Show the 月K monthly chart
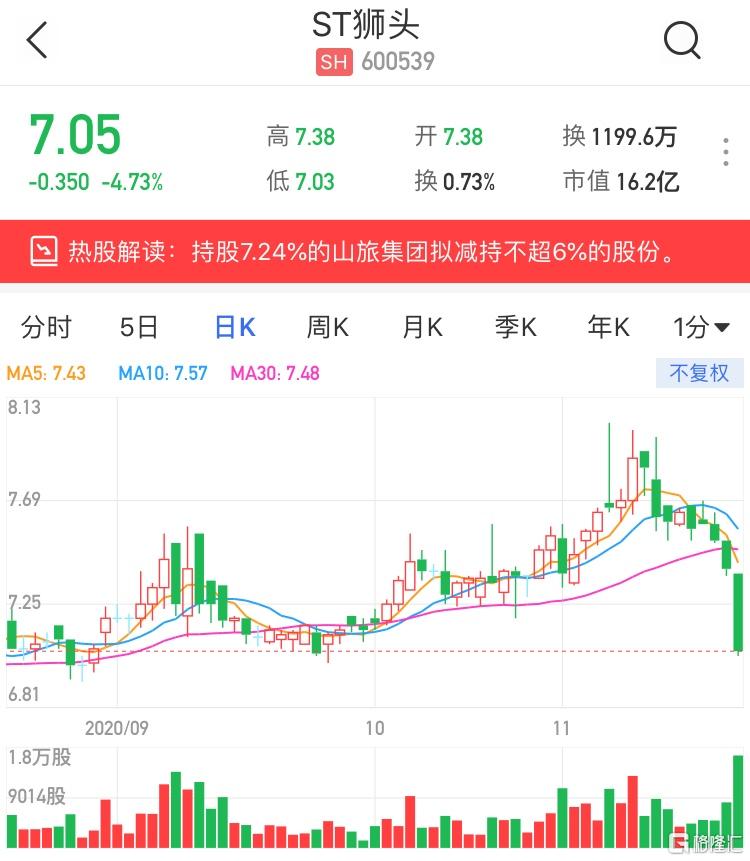The height and width of the screenshot is (861, 750). point(422,327)
